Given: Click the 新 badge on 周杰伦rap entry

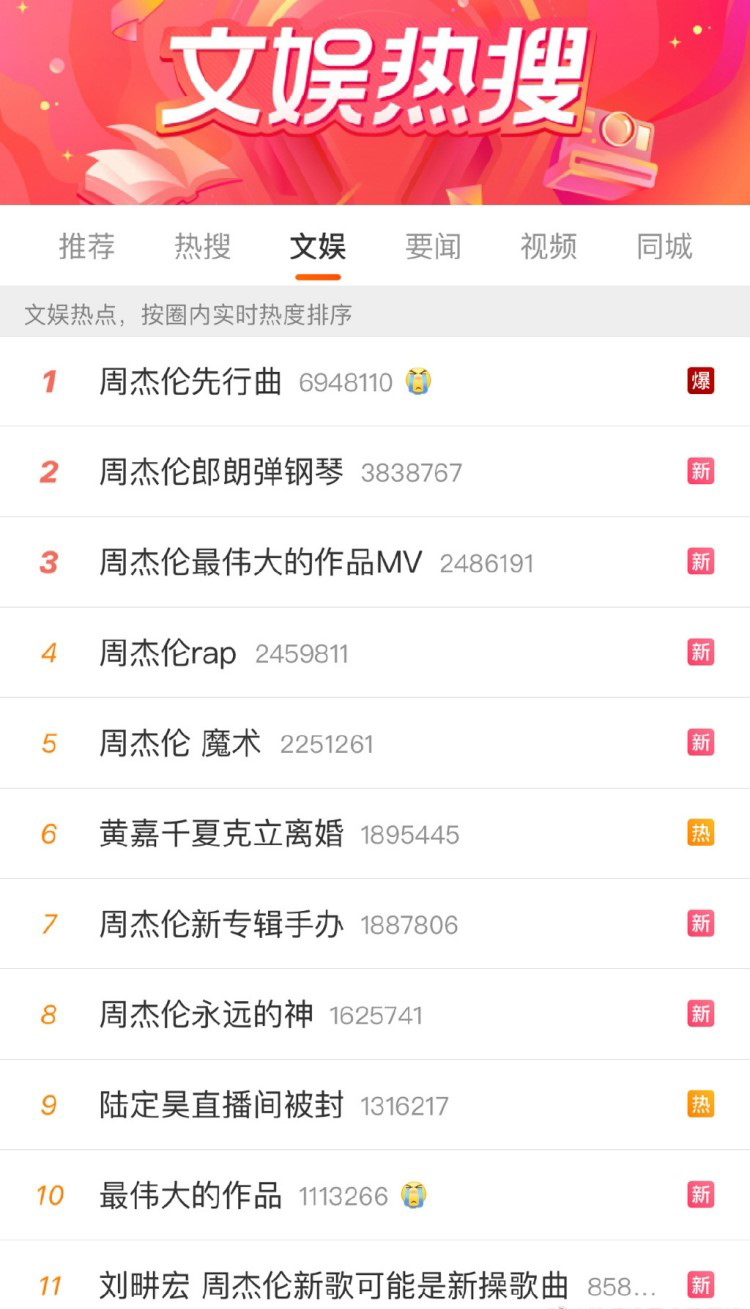Looking at the screenshot, I should tap(701, 652).
